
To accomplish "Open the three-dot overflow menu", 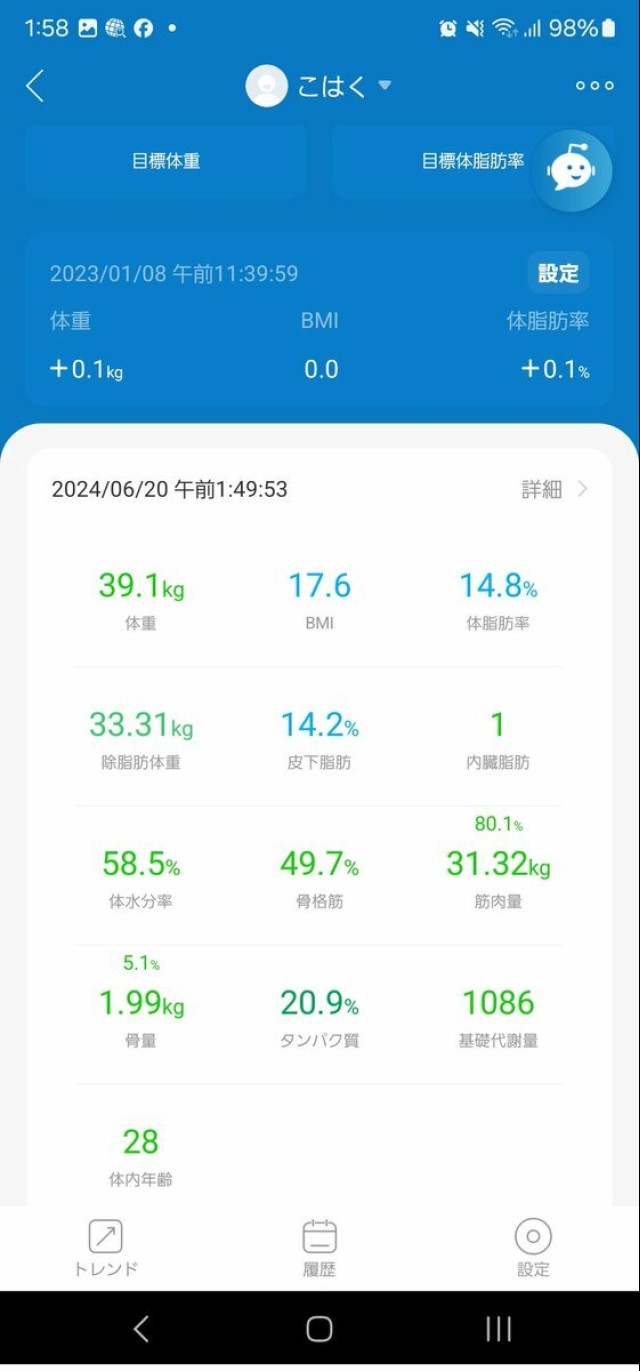I will 594,86.
